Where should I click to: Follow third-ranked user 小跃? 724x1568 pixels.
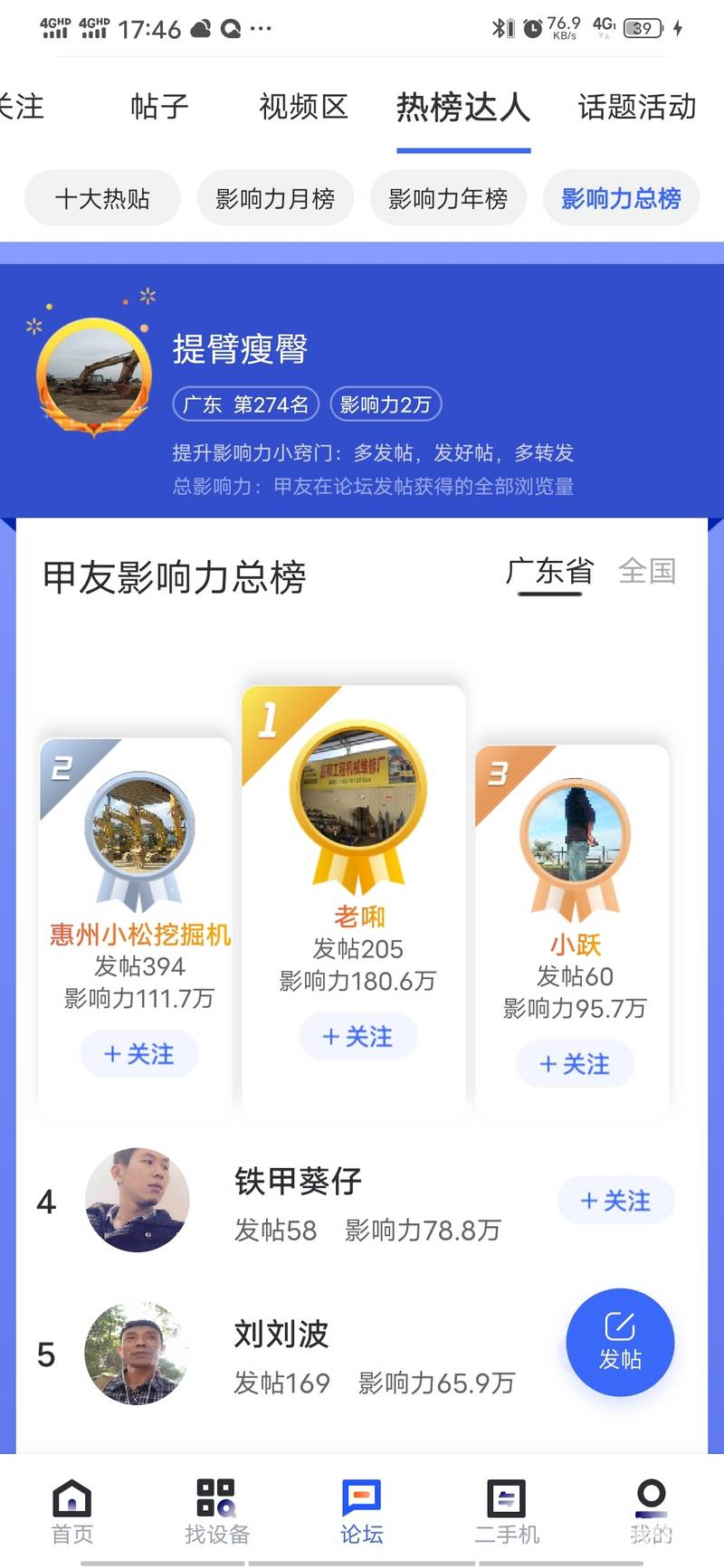[575, 1063]
